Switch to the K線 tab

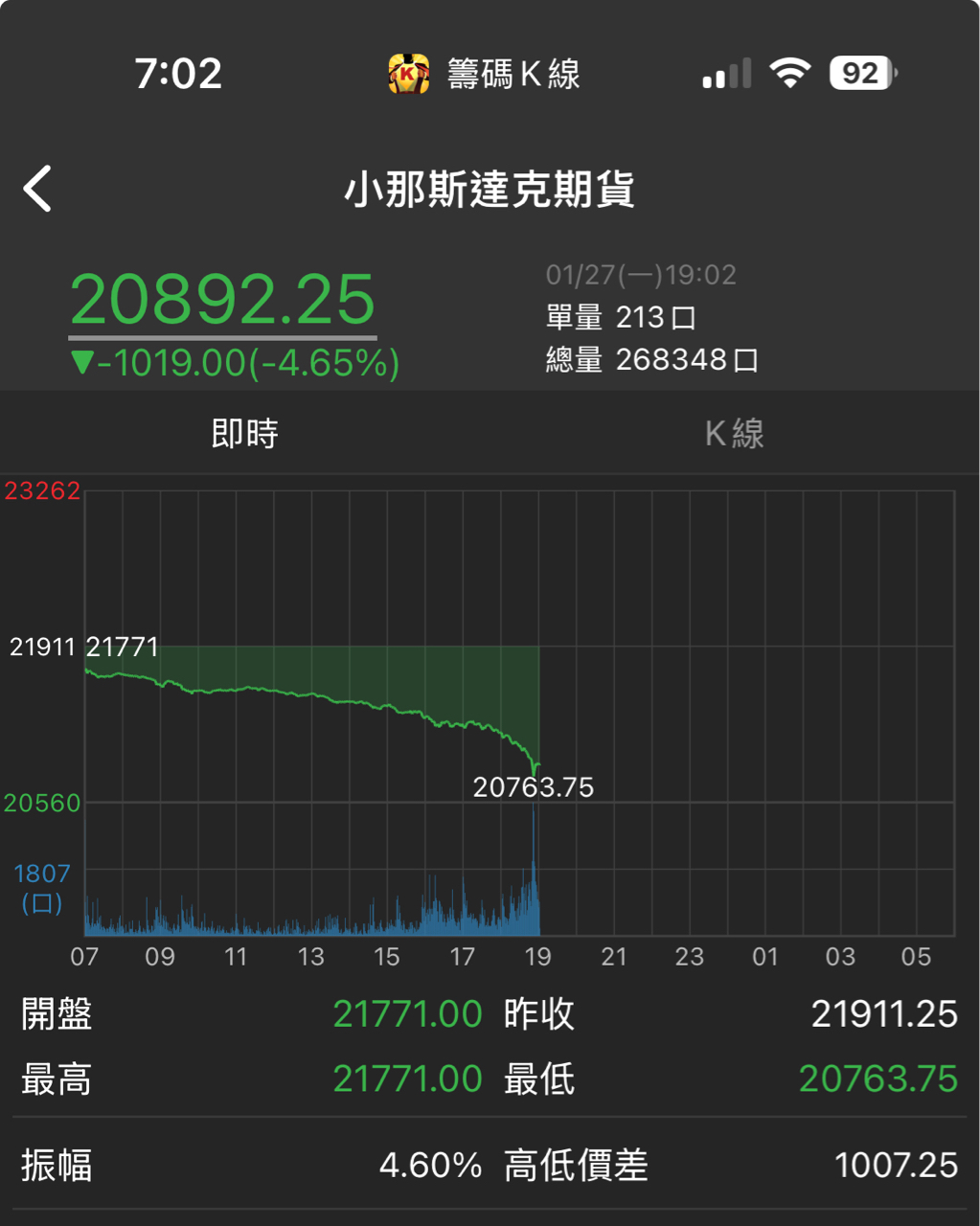pos(735,434)
